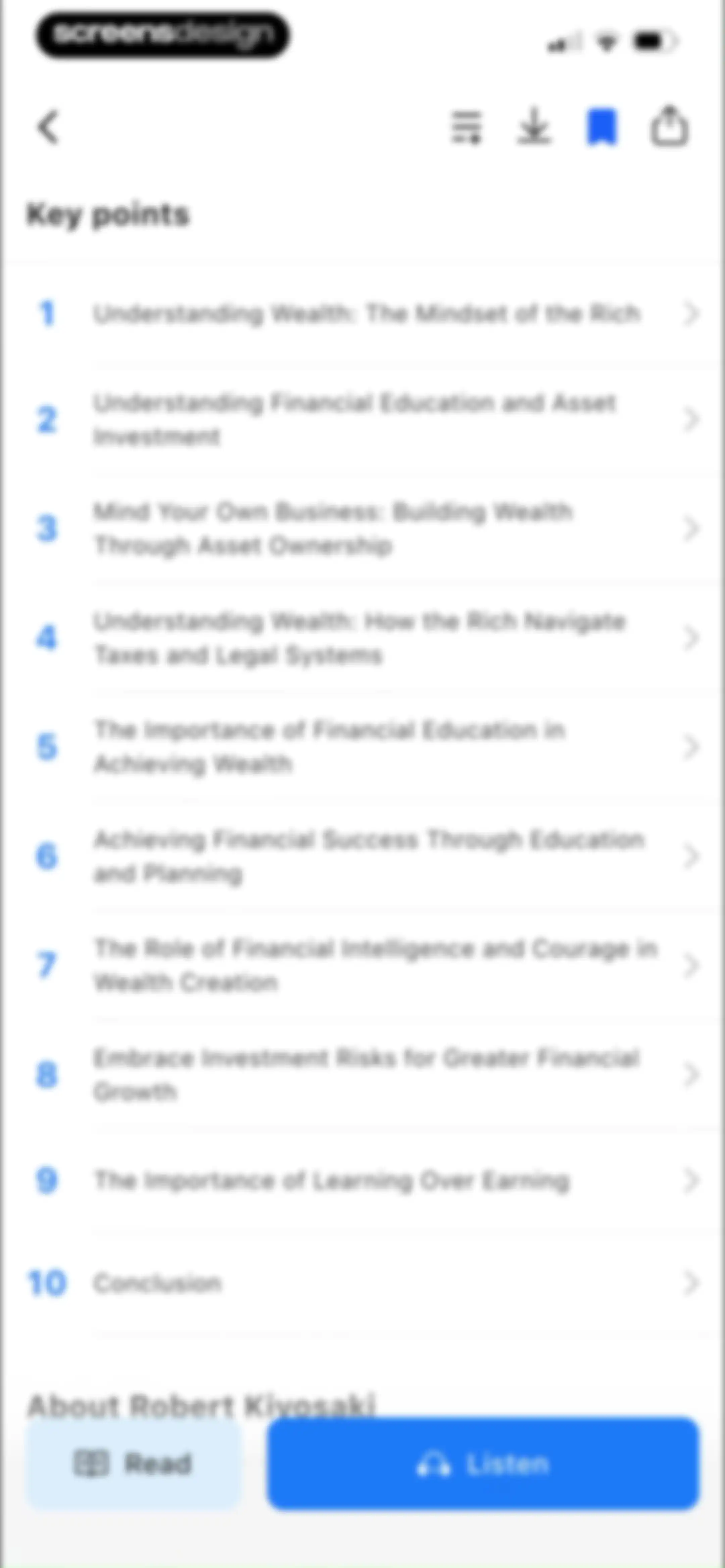725x1568 pixels.
Task: Download this book summary
Action: click(534, 127)
